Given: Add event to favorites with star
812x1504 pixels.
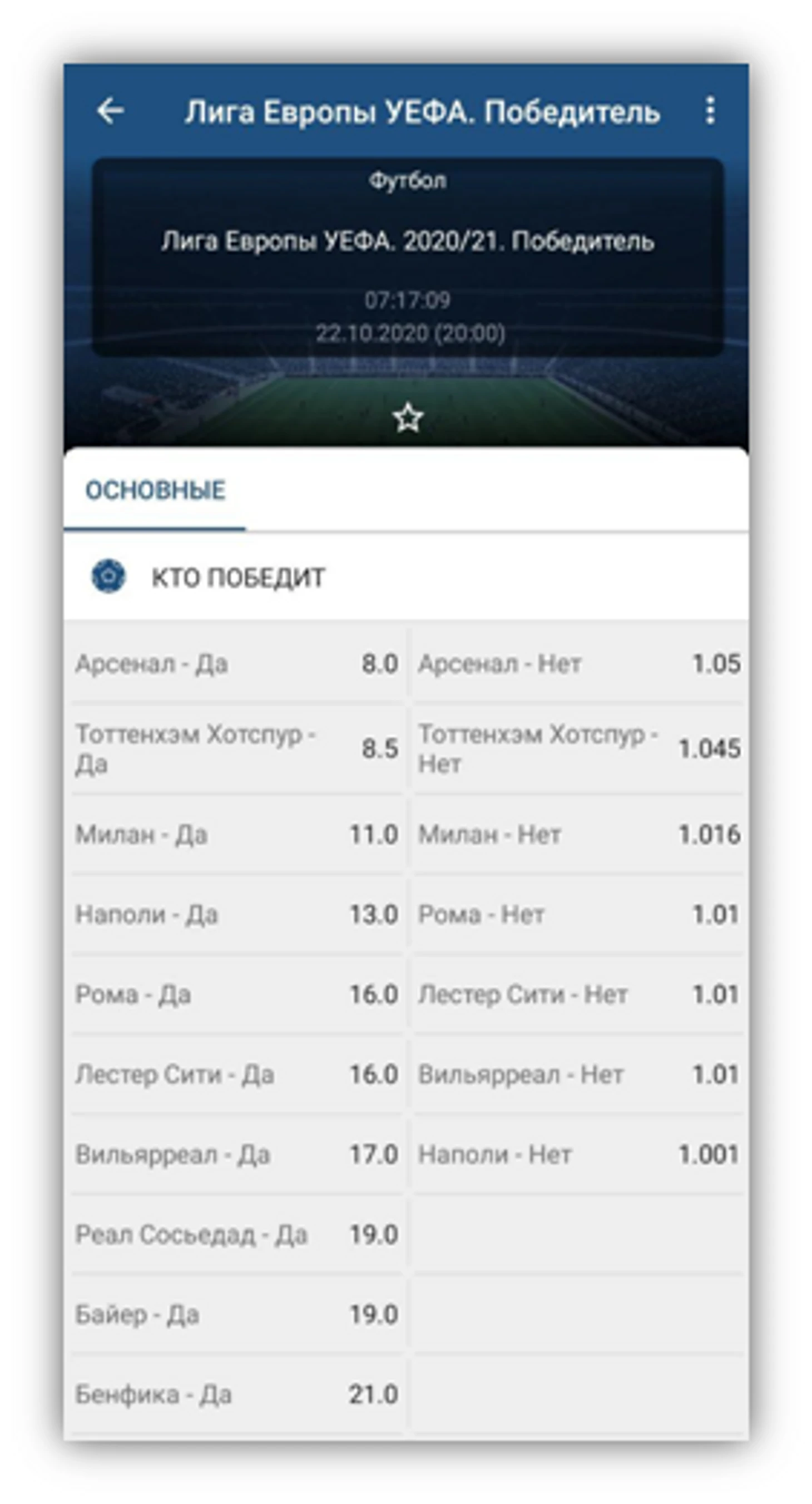Looking at the screenshot, I should pos(408,418).
